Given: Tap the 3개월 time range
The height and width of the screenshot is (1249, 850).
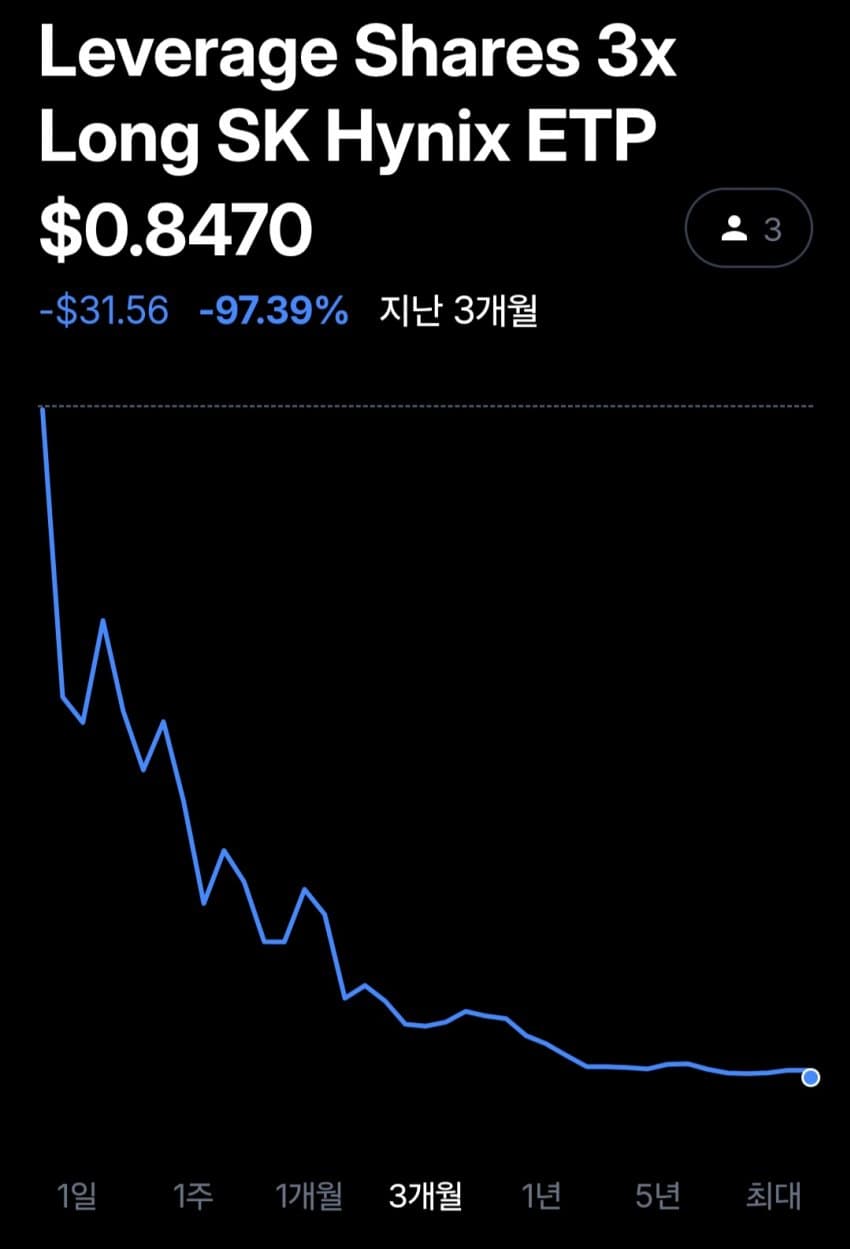Looking at the screenshot, I should pyautogui.click(x=425, y=1195).
